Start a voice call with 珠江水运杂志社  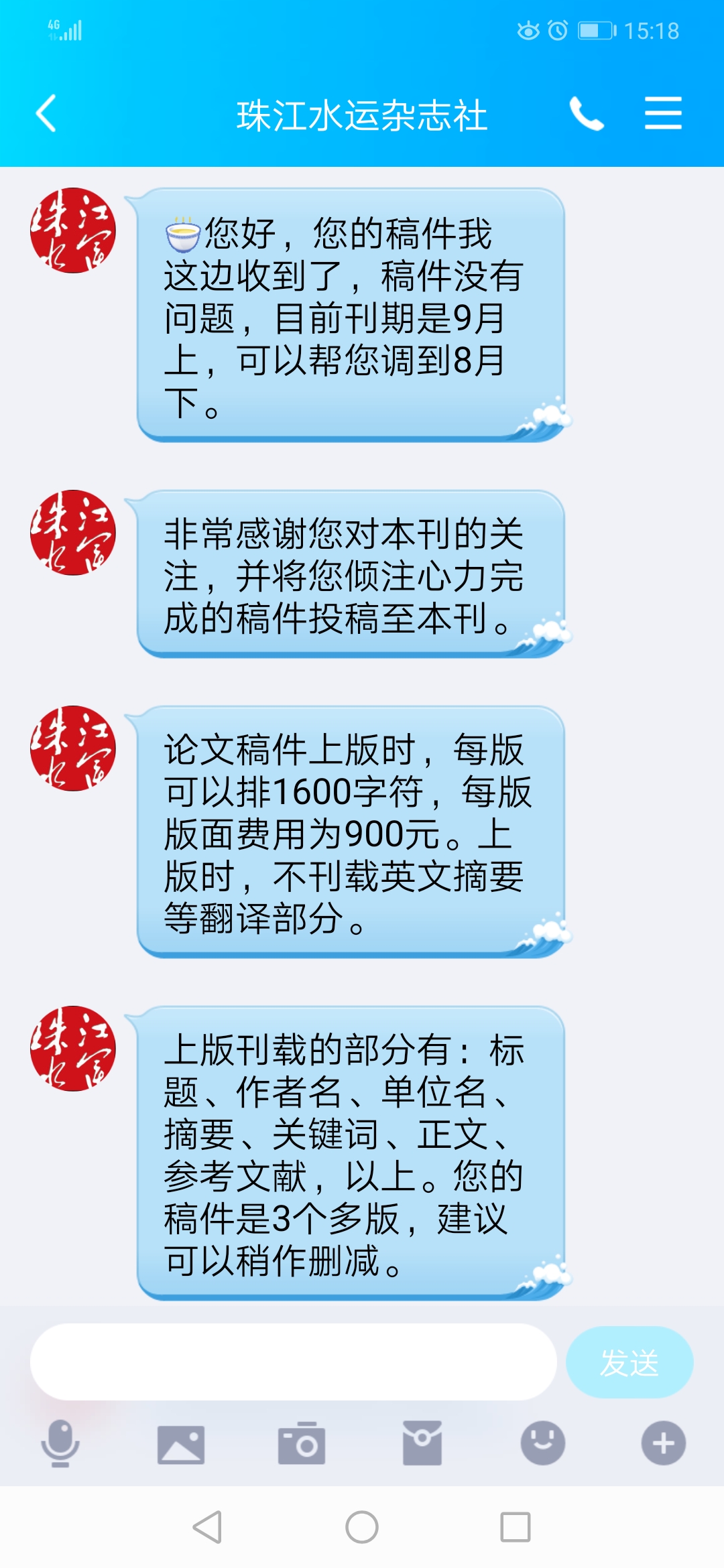click(x=587, y=113)
